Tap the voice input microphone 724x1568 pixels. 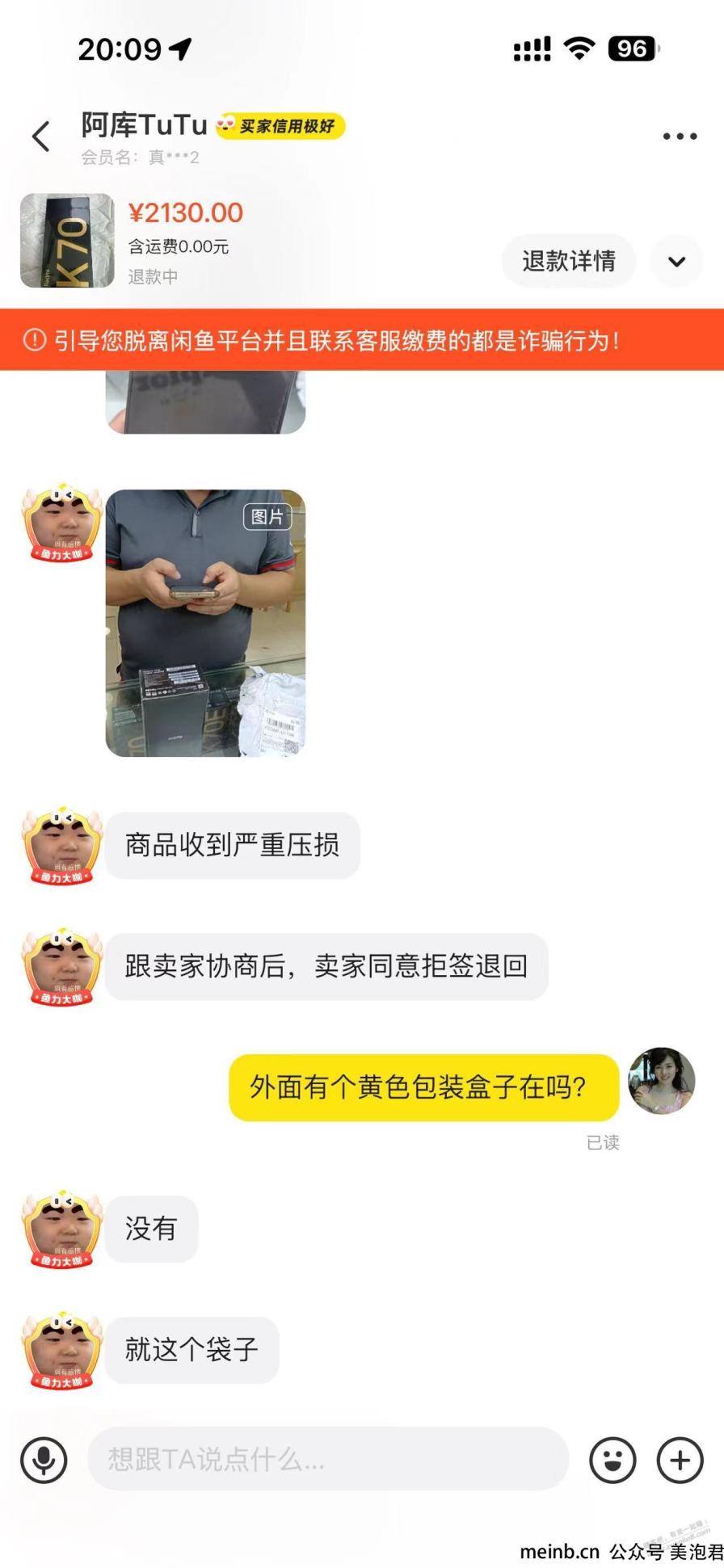(x=44, y=1460)
